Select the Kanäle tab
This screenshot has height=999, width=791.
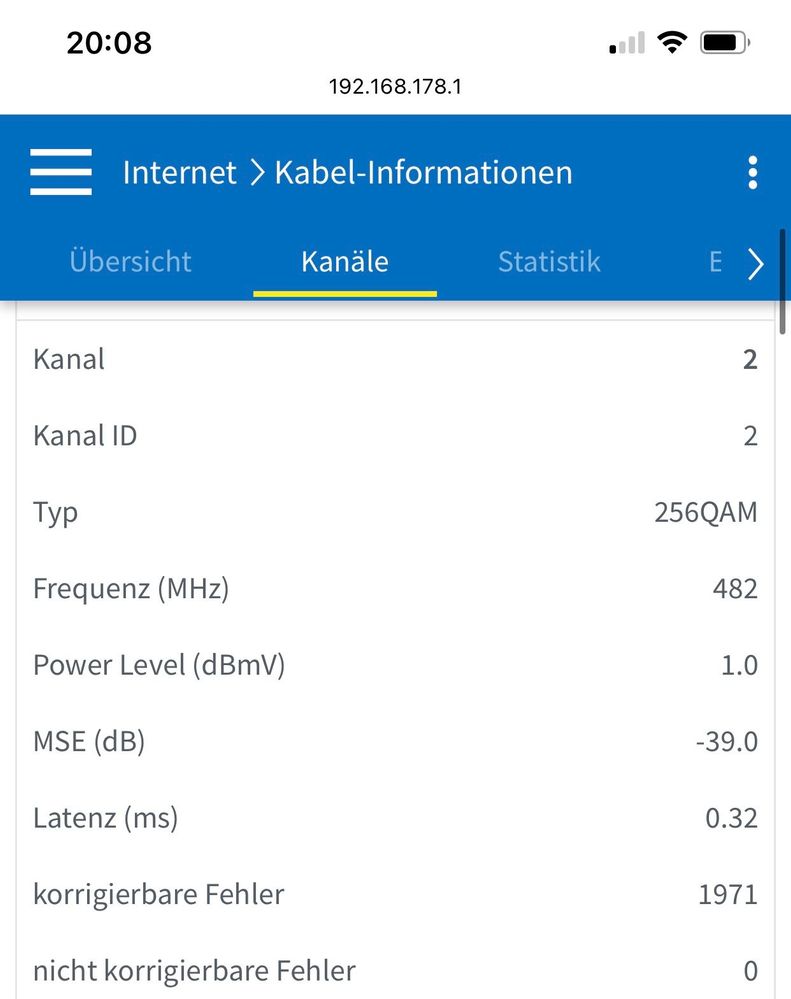(345, 262)
